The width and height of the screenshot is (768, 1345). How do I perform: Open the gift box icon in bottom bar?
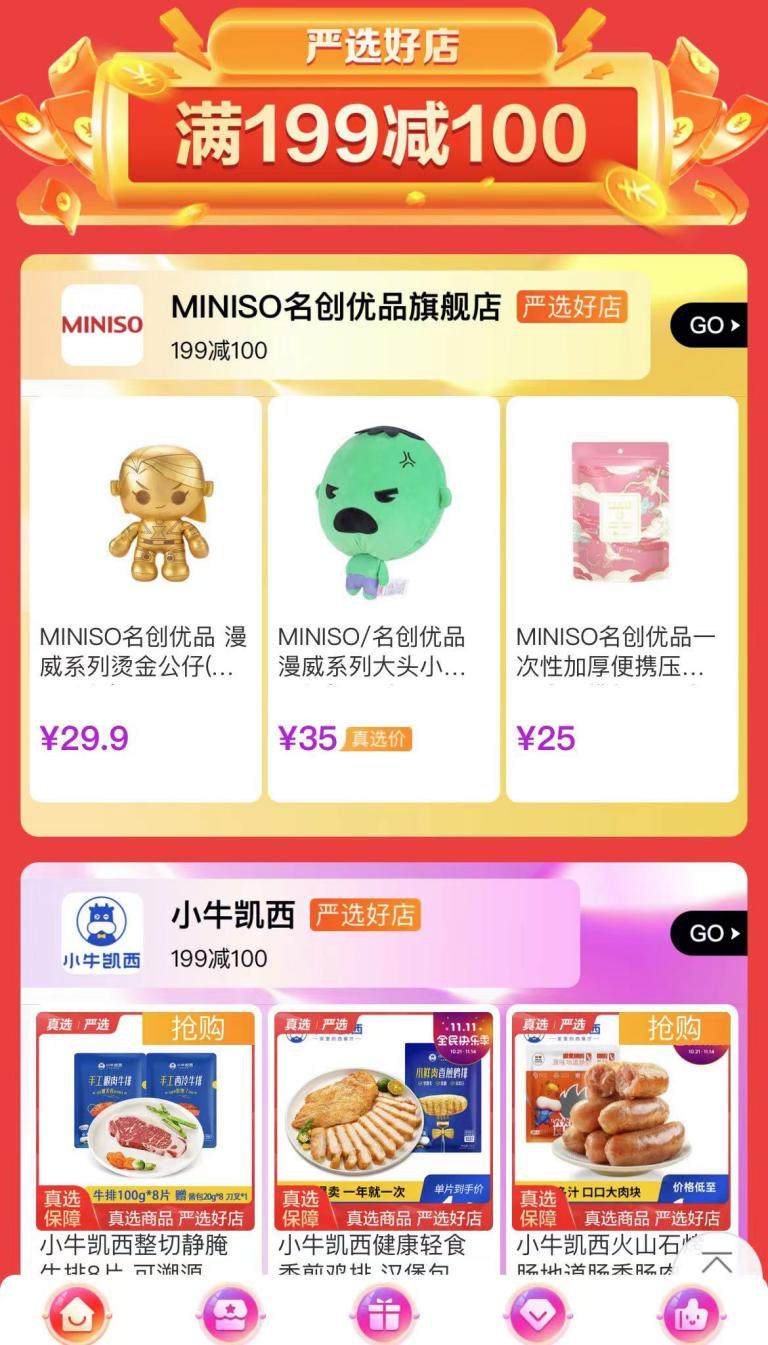tap(384, 1312)
